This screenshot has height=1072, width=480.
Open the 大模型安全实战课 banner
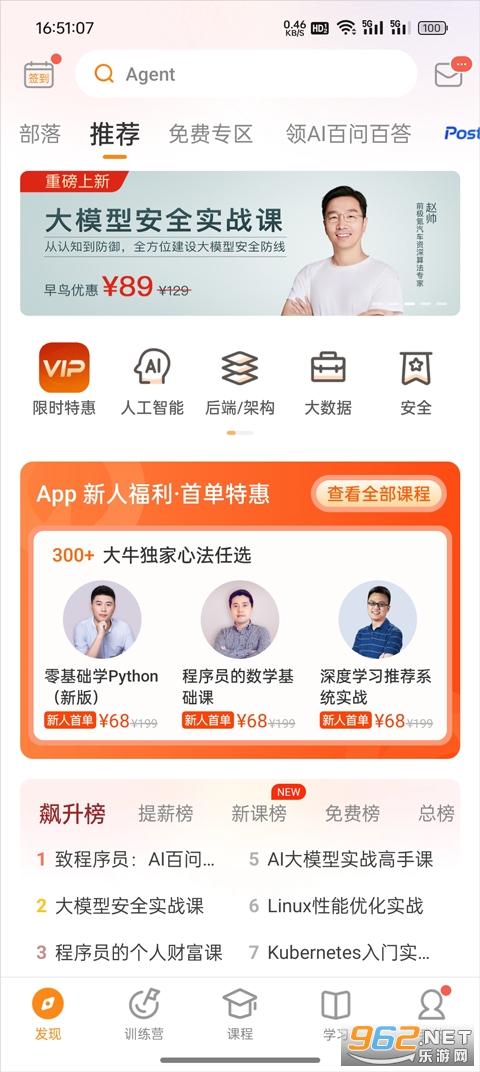240,243
